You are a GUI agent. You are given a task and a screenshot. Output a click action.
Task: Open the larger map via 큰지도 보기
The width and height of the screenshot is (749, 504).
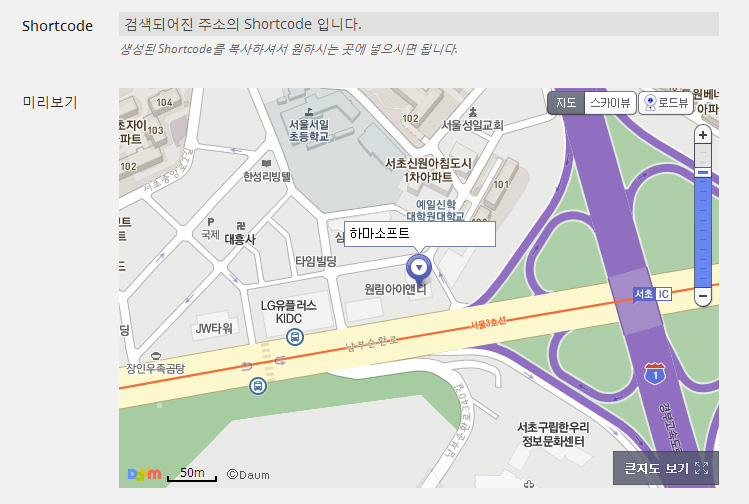tap(666, 468)
